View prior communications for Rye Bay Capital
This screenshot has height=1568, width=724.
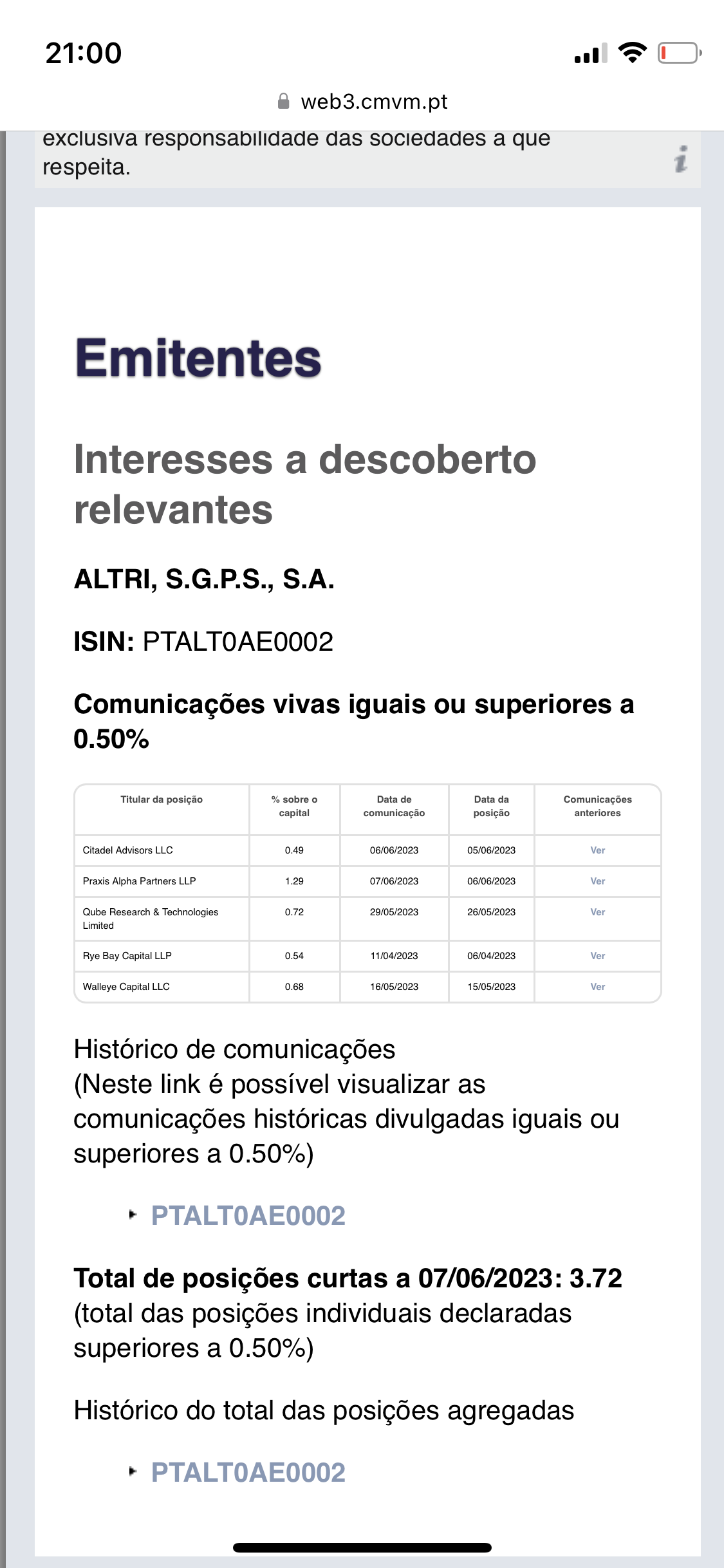(x=597, y=956)
